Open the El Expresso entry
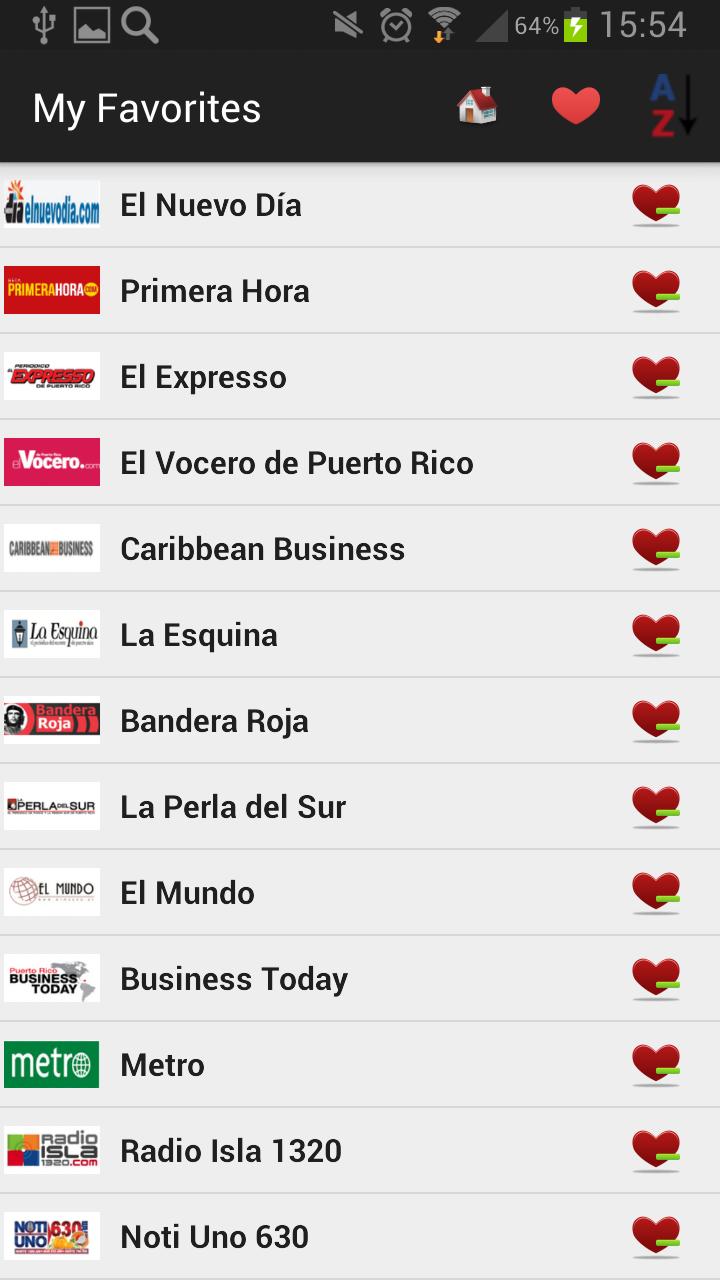720x1280 pixels. point(300,376)
